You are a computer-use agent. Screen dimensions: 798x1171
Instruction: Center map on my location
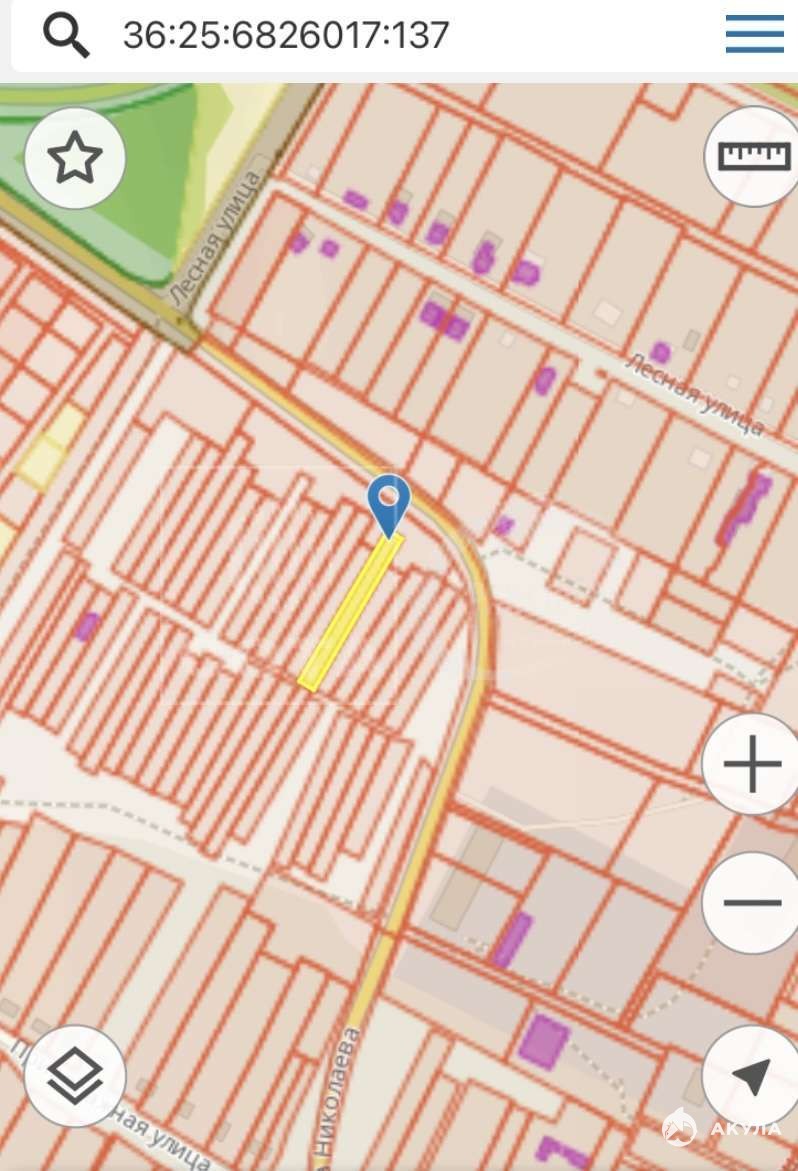pos(752,1076)
